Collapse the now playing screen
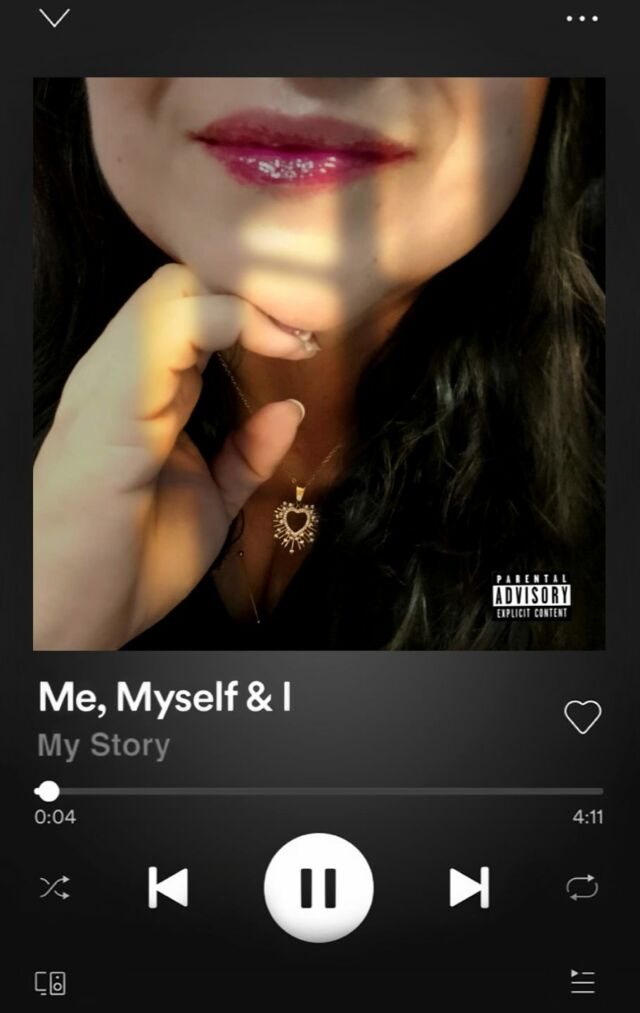Screen dimensions: 640x1013 point(54,18)
